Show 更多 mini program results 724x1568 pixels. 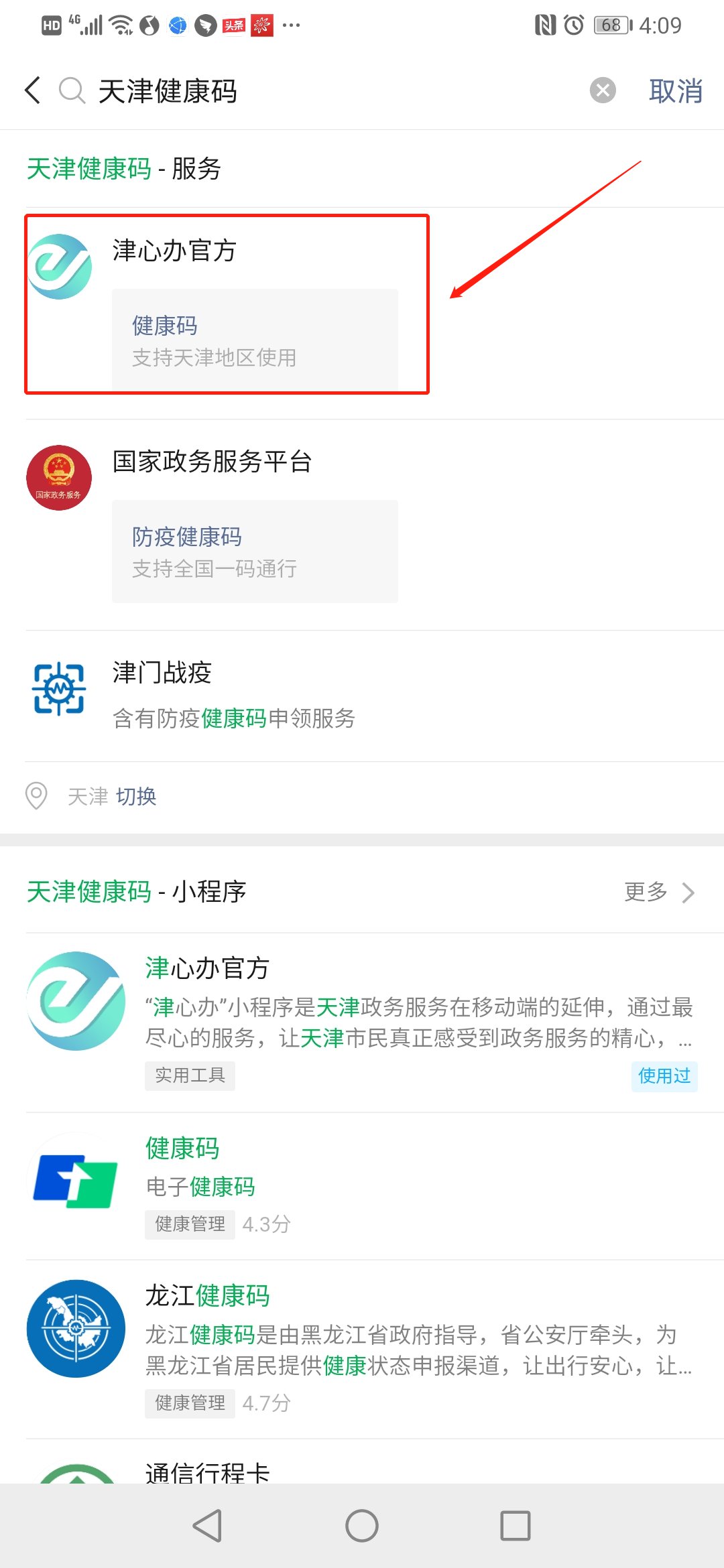658,892
